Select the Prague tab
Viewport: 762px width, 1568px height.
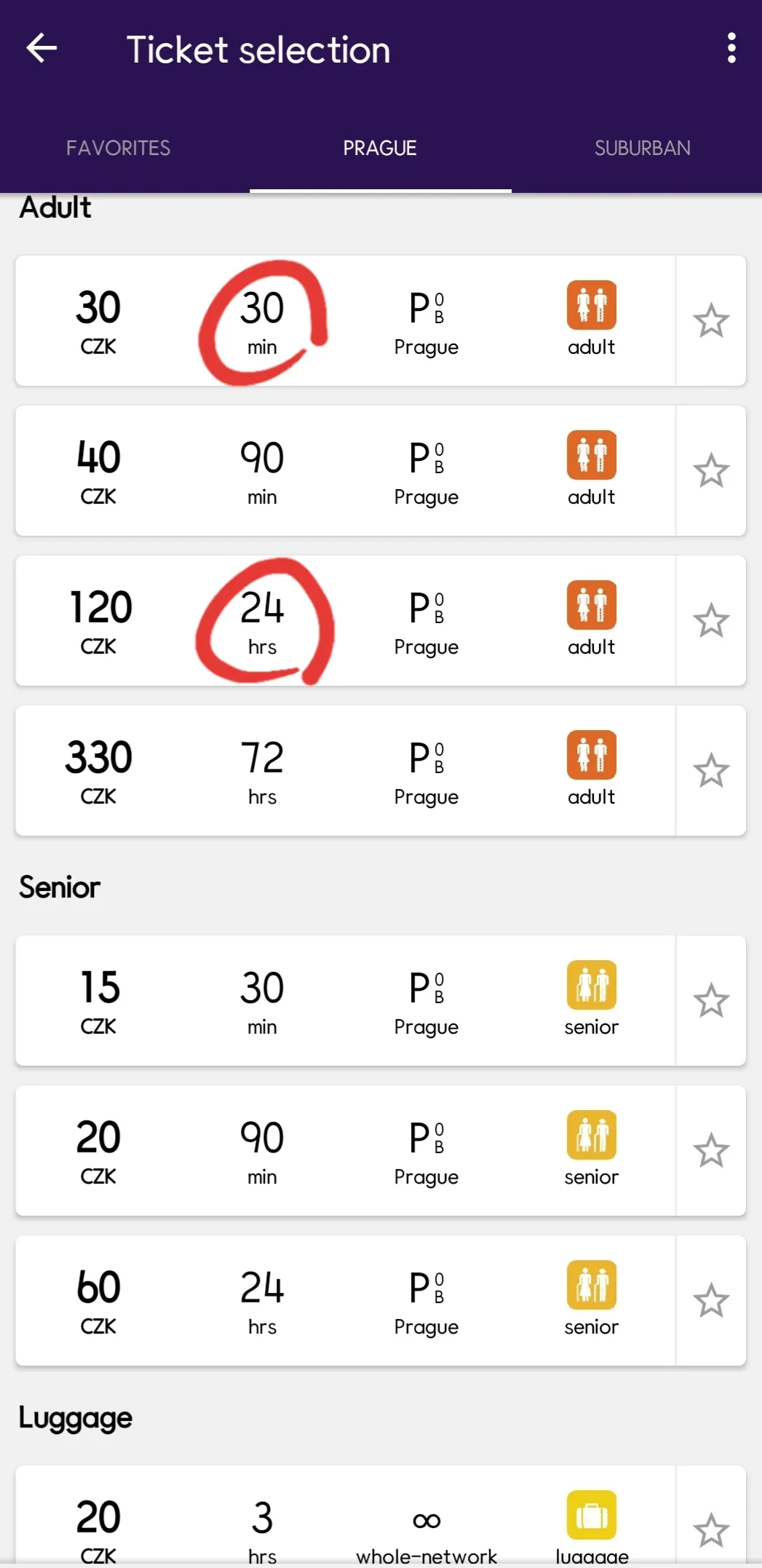(380, 148)
